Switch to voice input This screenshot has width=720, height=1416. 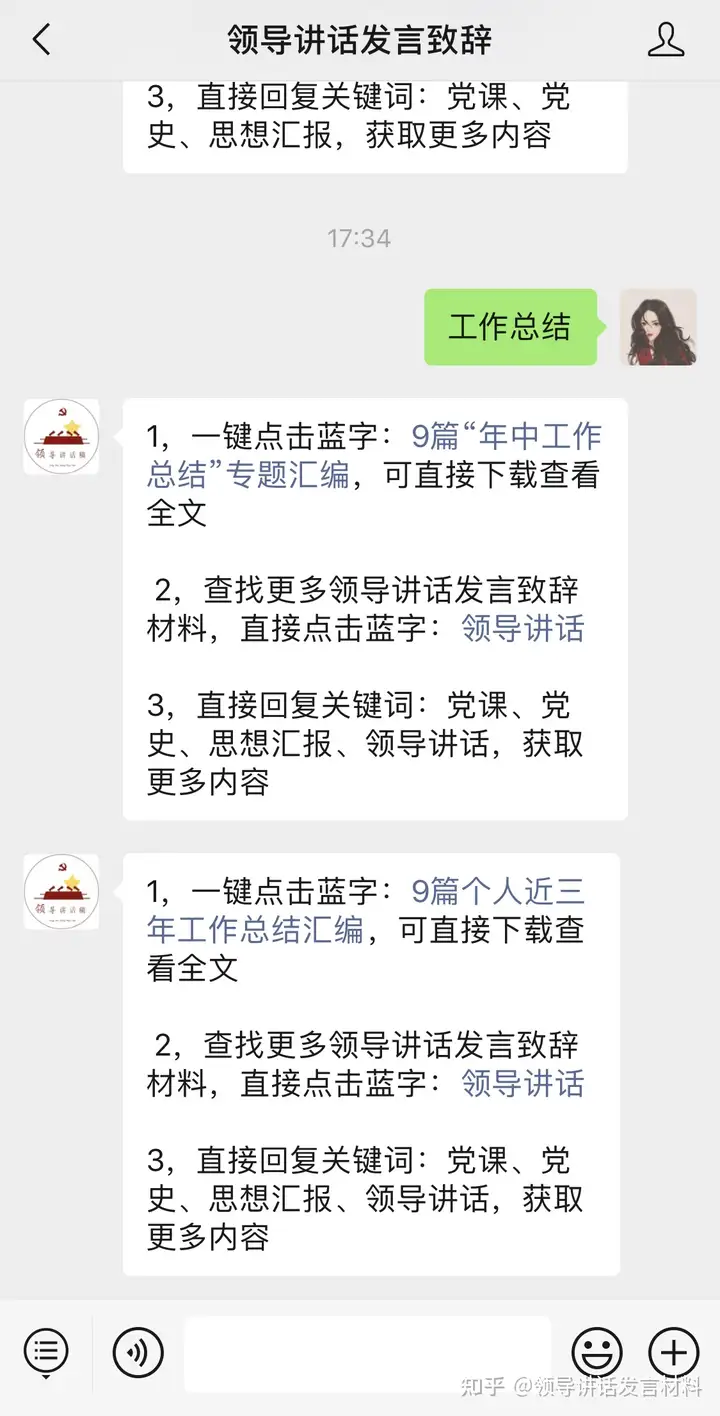click(138, 1354)
